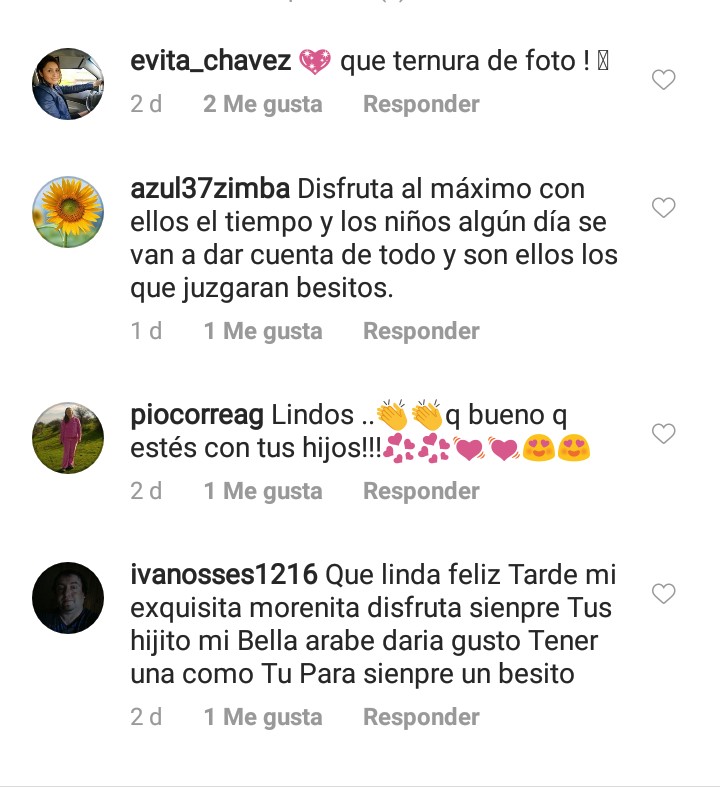View who liked evita_chavez's comment
Image resolution: width=720 pixels, height=788 pixels.
click(263, 104)
